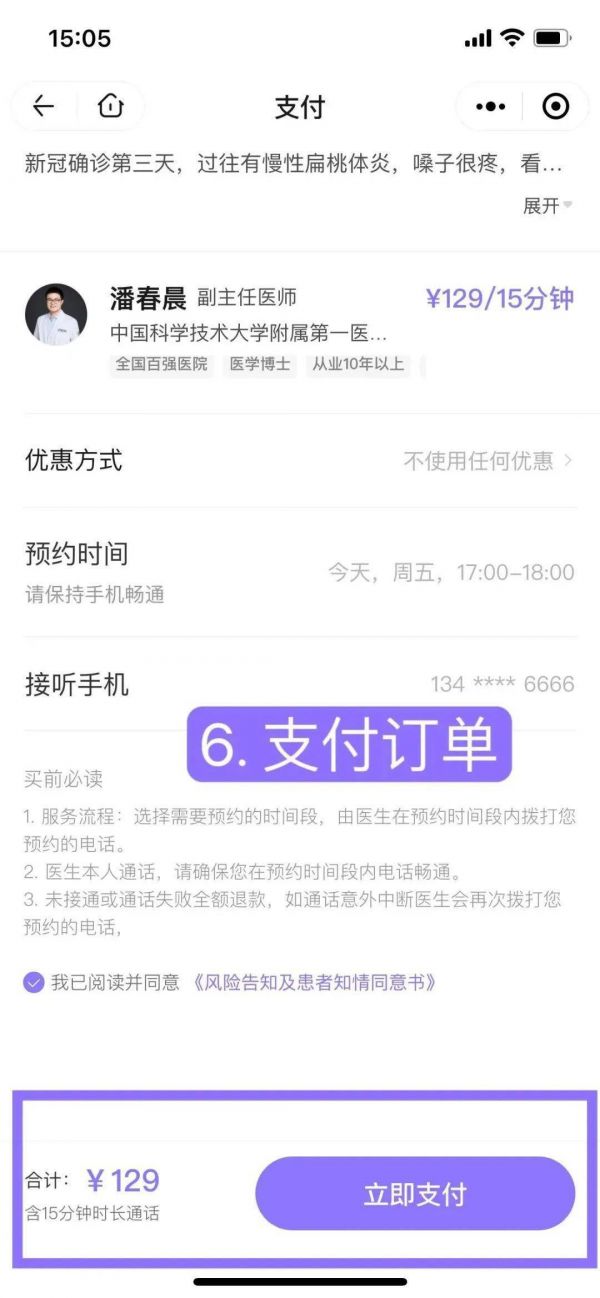Return to the mini program home
The width and height of the screenshot is (600, 1298).
point(110,107)
